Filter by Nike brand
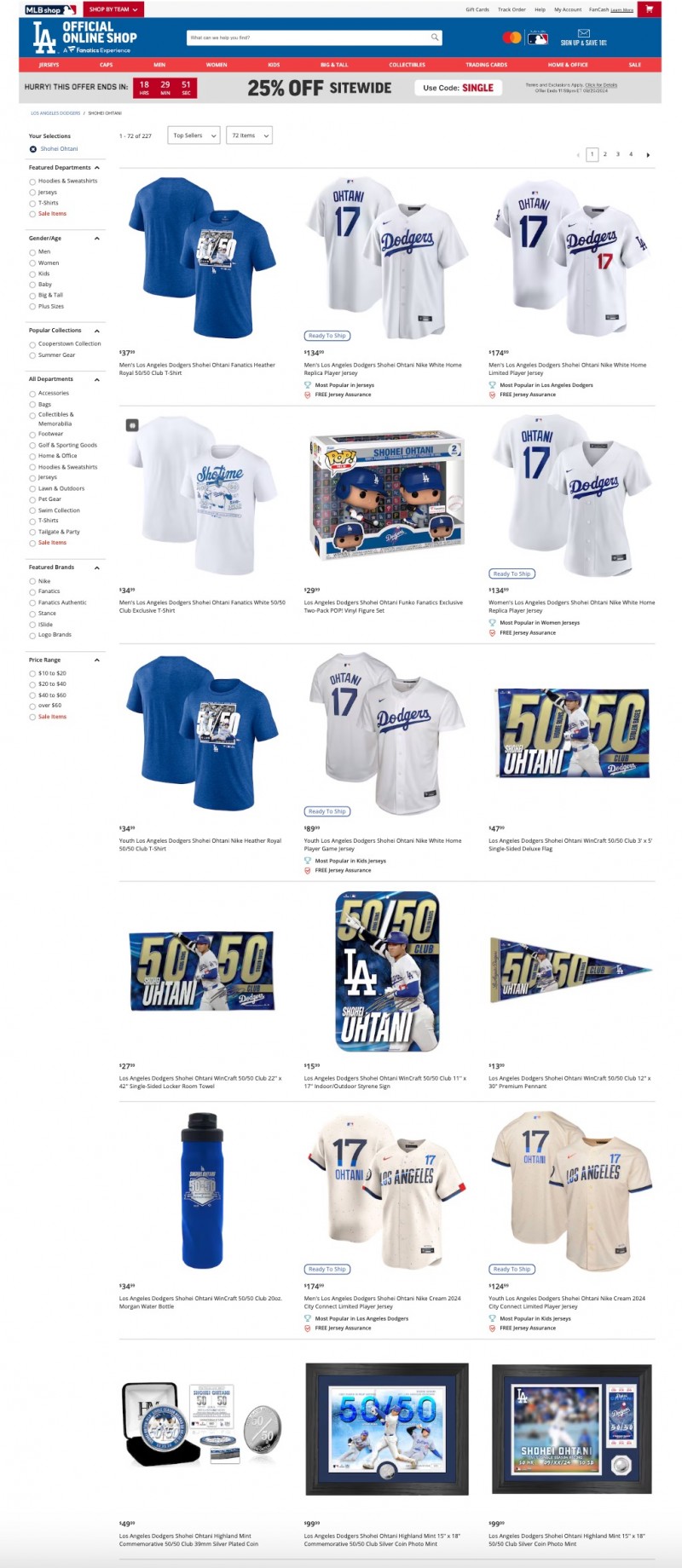Image resolution: width=682 pixels, height=1568 pixels. point(32,581)
